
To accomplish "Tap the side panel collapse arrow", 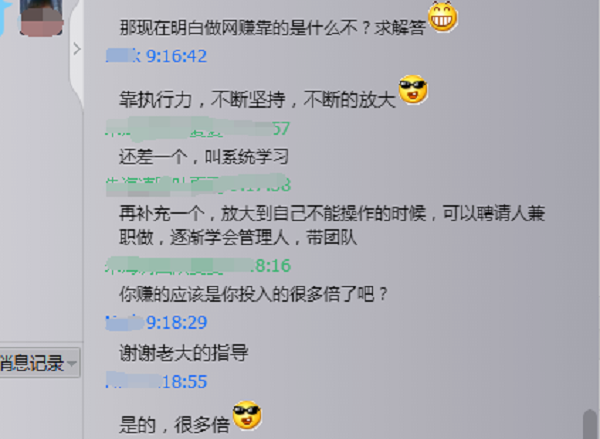I will click(x=77, y=47).
